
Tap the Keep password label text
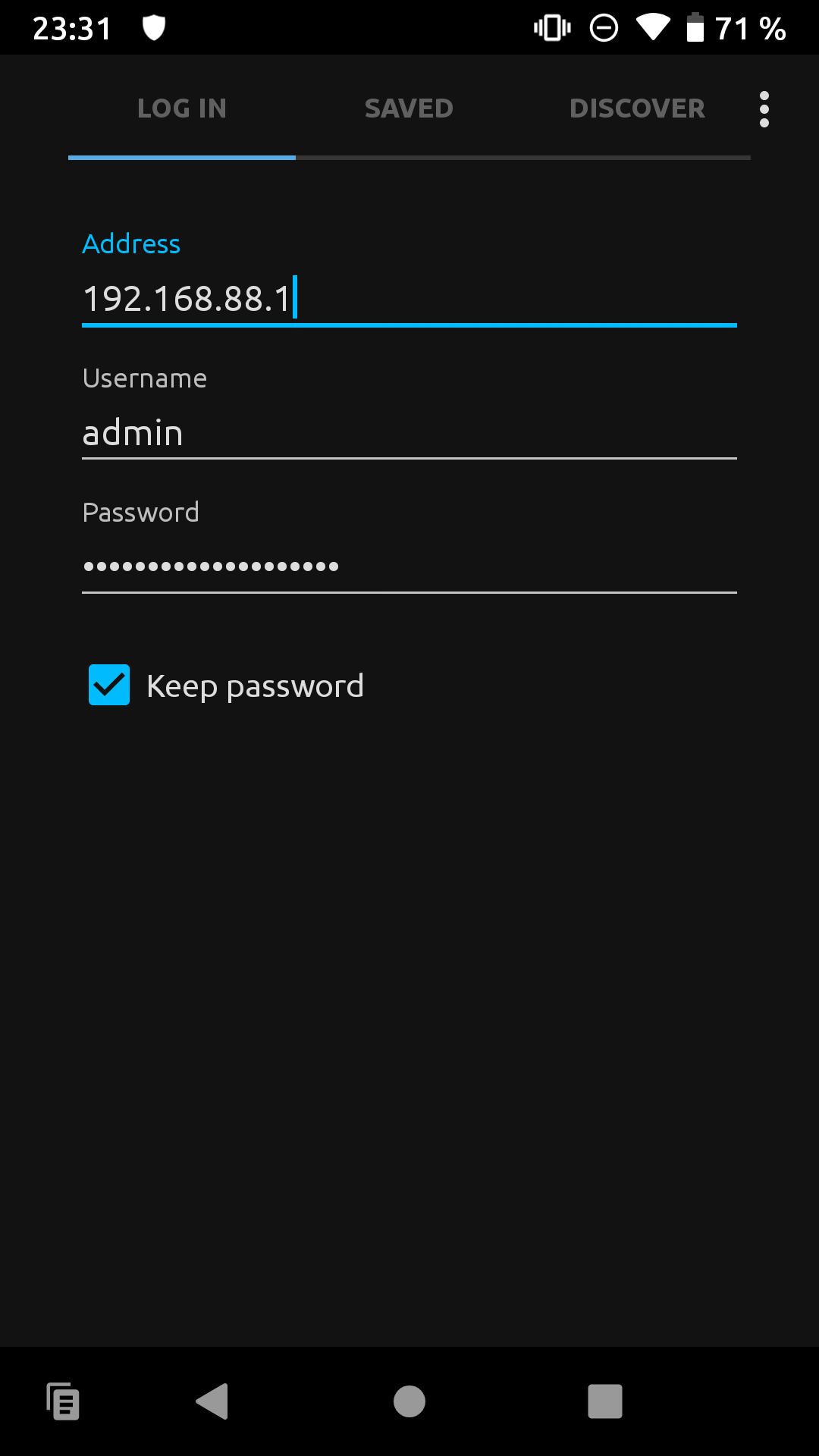point(255,685)
